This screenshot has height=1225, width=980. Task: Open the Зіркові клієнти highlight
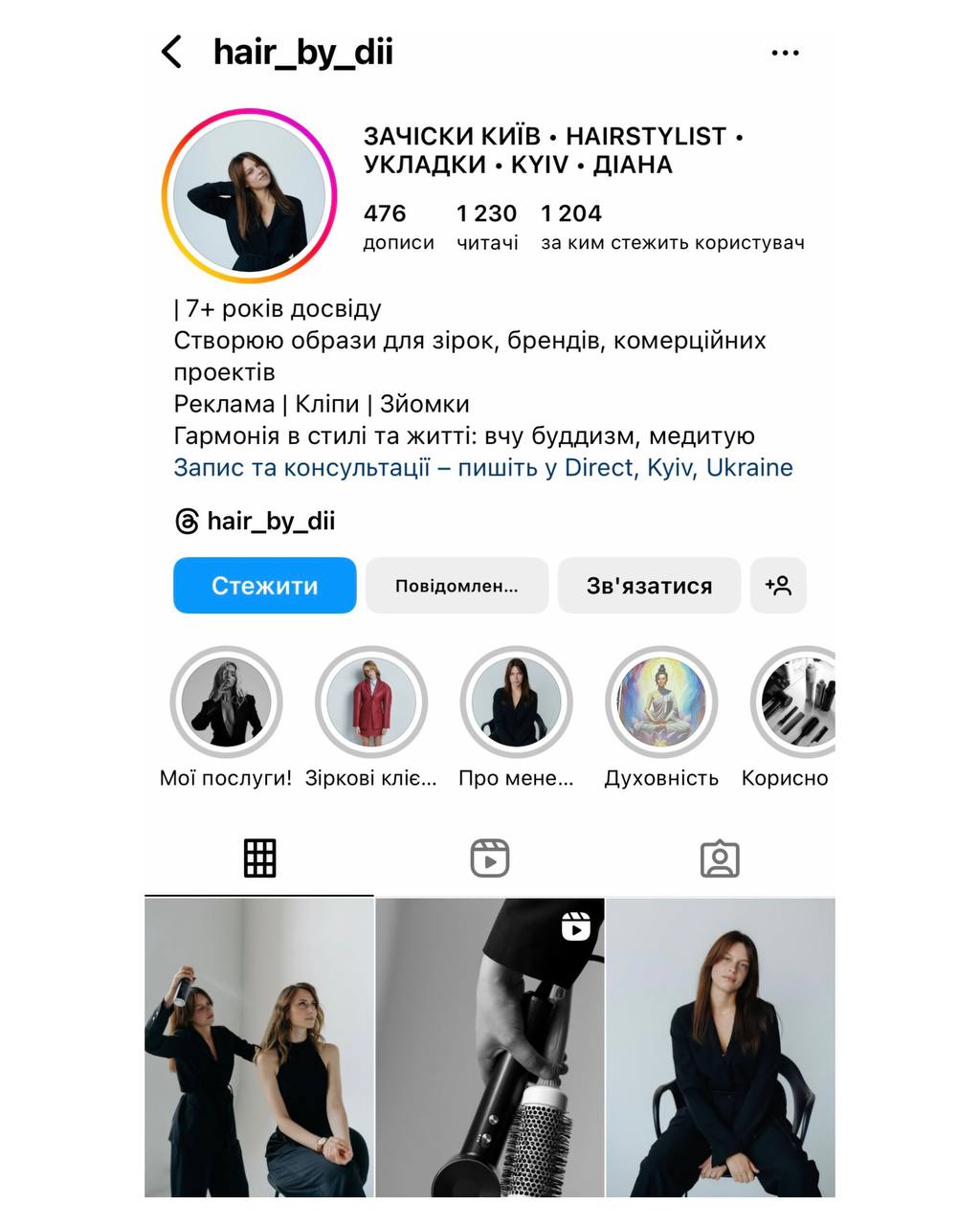pyautogui.click(x=371, y=702)
